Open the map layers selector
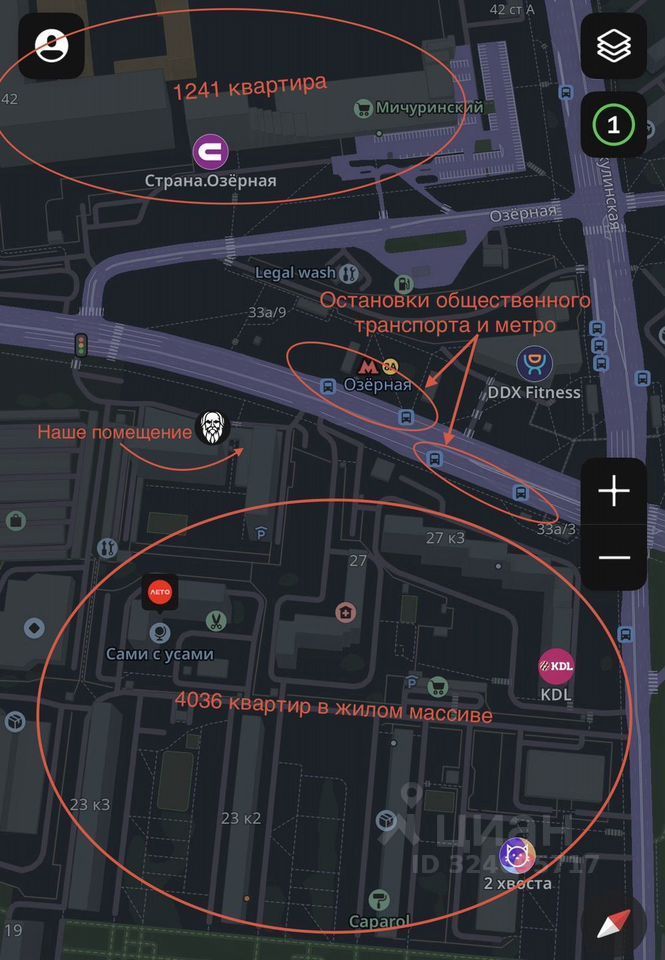This screenshot has width=665, height=960. click(613, 46)
